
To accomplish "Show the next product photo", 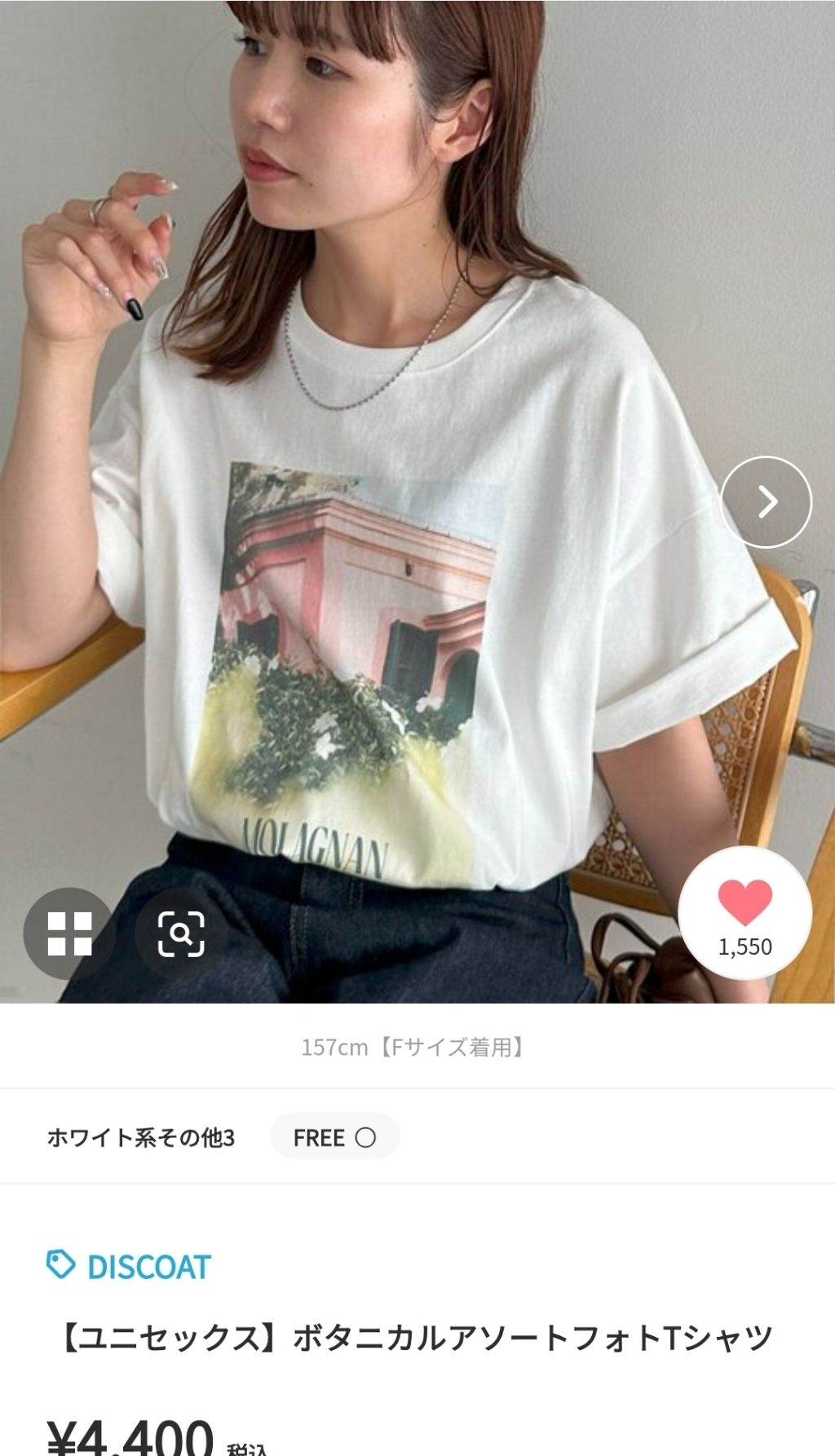I will pyautogui.click(x=766, y=501).
